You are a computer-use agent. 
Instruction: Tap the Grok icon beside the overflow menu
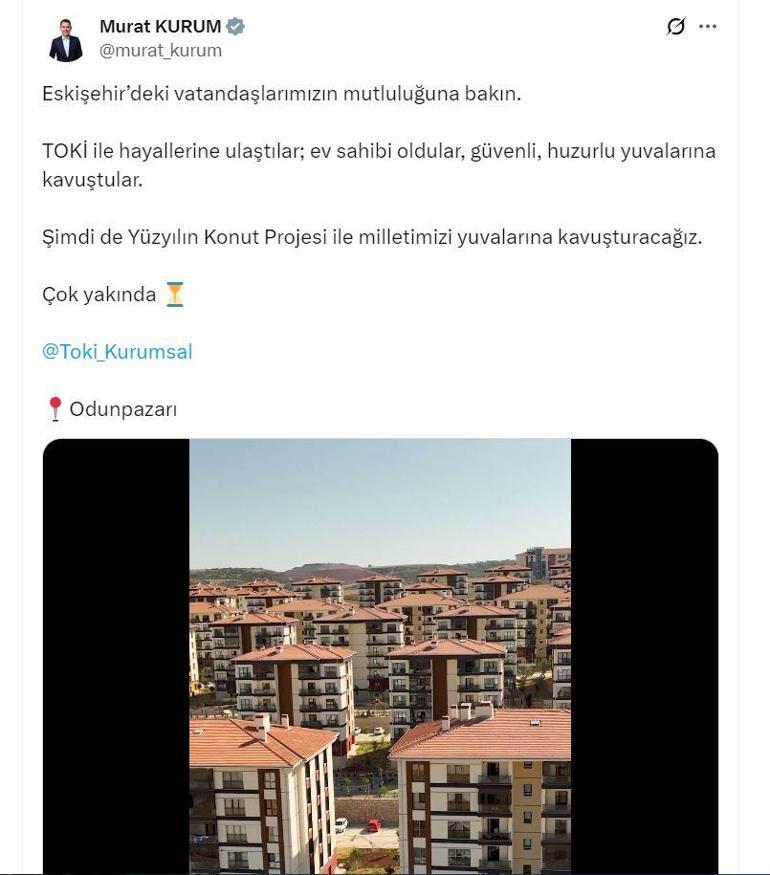point(676,27)
